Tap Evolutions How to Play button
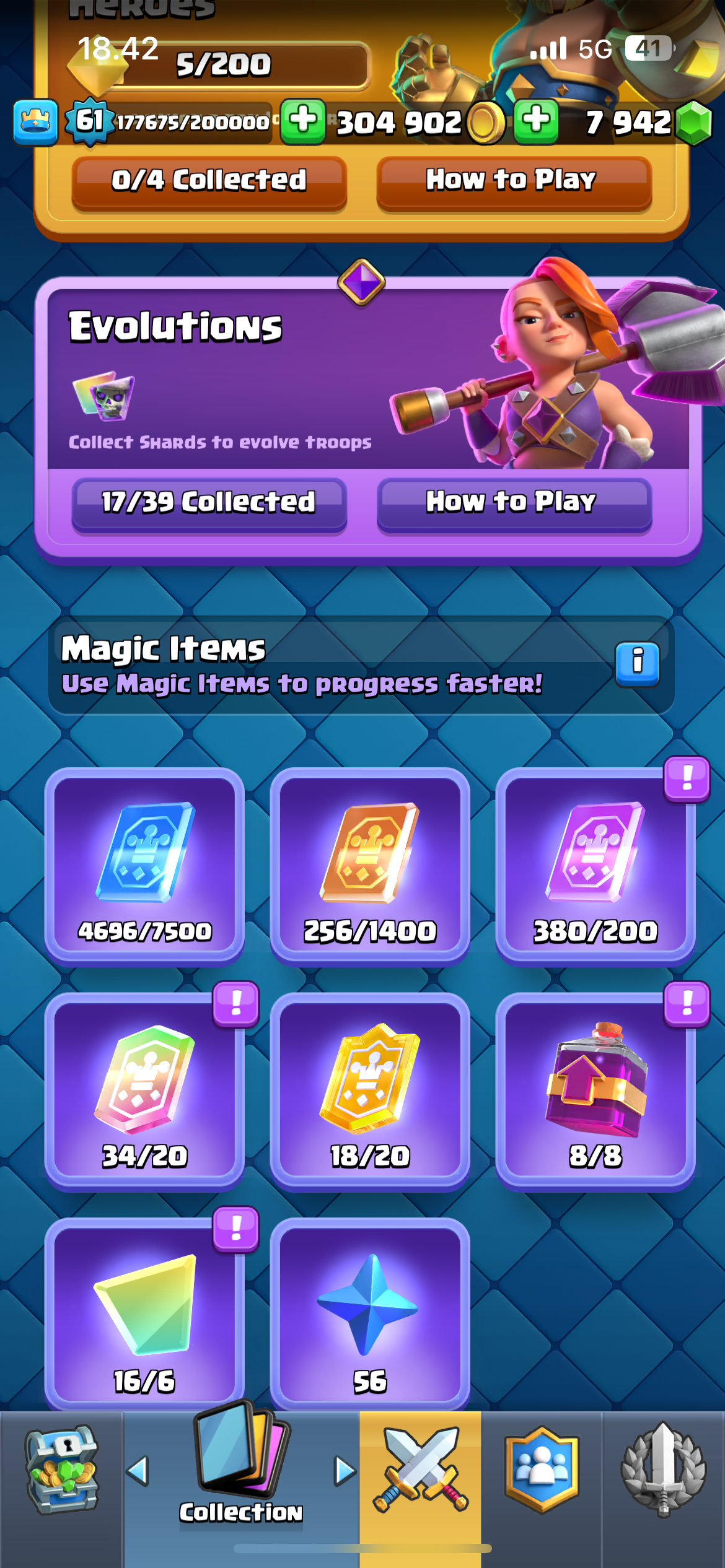Viewport: 725px width, 1568px height. pyautogui.click(x=514, y=504)
